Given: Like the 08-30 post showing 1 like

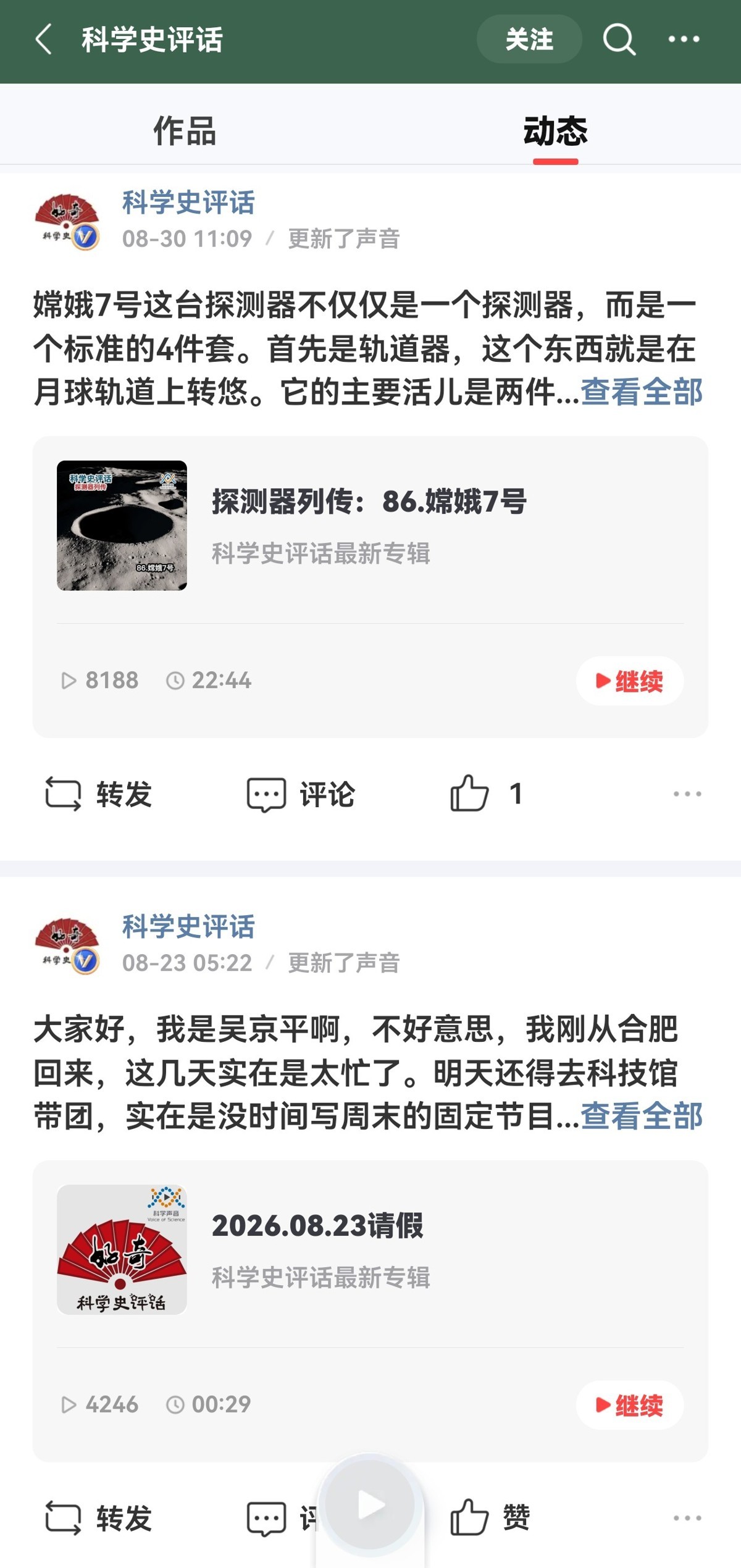Looking at the screenshot, I should [486, 794].
